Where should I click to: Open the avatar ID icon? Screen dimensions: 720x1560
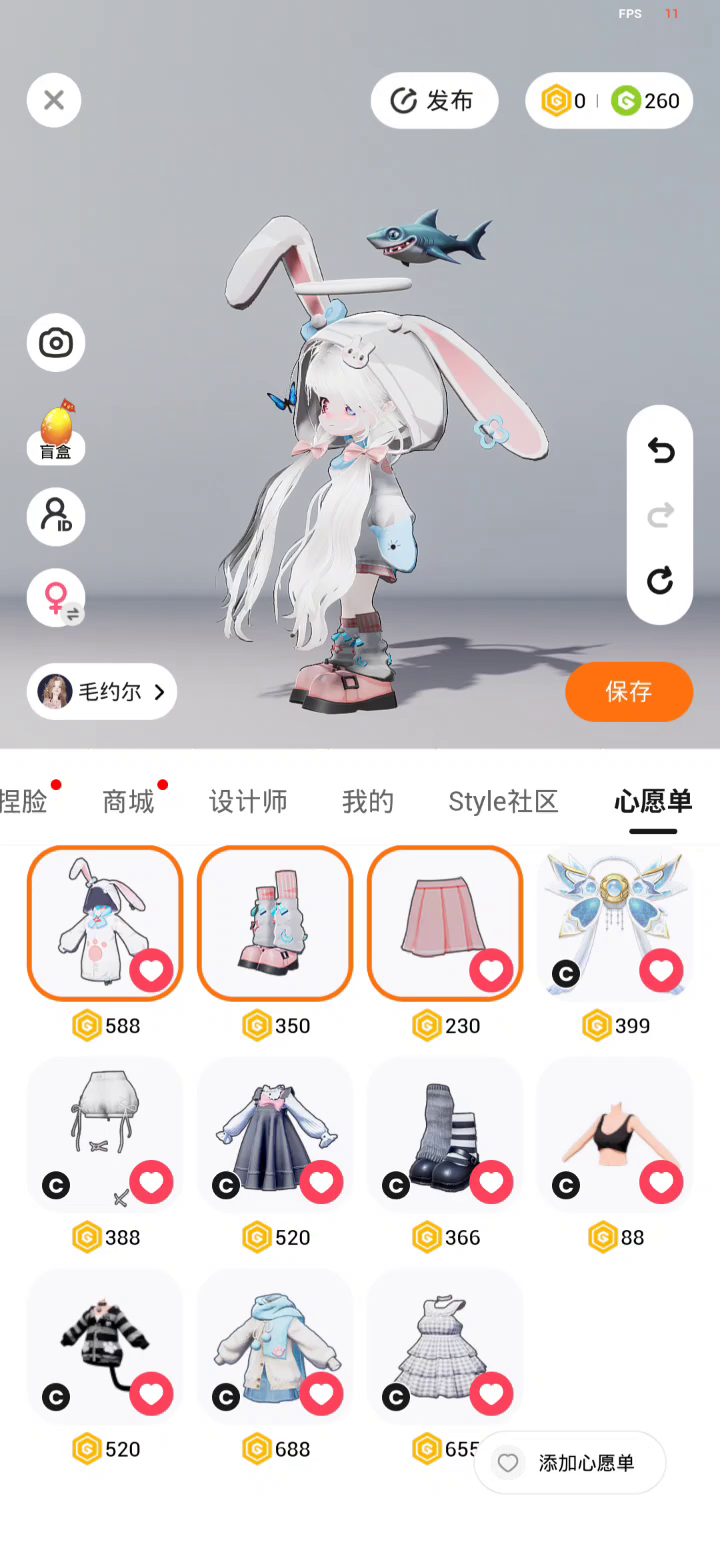[56, 517]
